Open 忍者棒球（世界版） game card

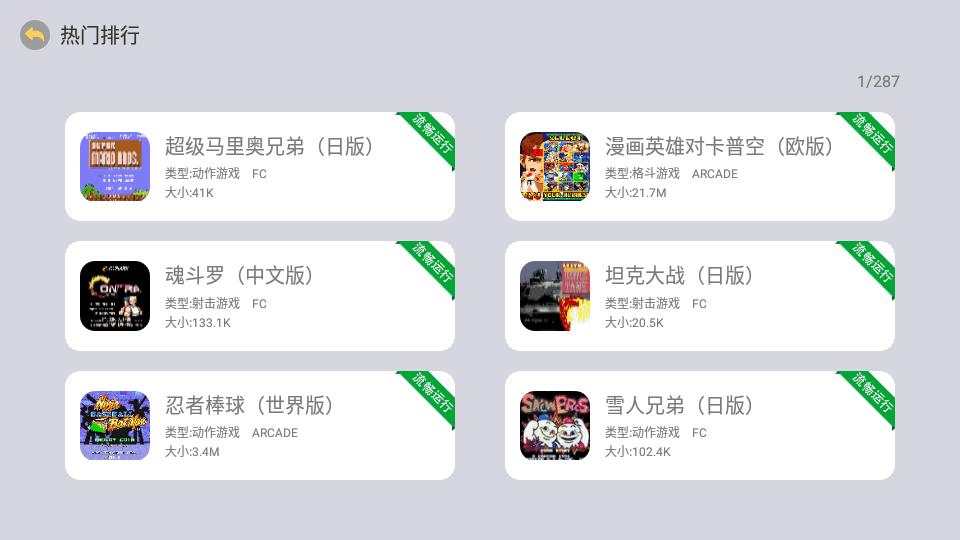click(260, 426)
